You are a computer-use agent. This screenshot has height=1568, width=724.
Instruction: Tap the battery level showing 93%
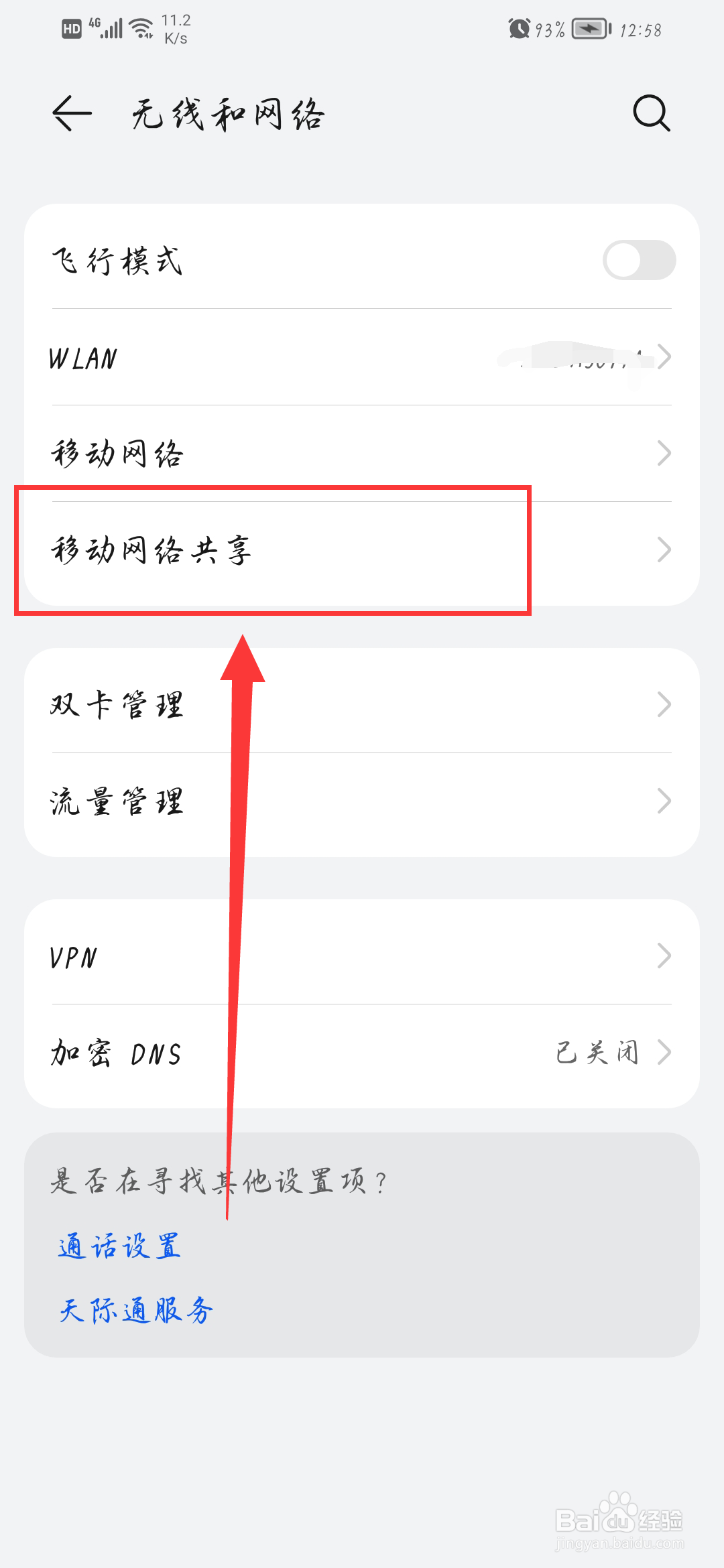pyautogui.click(x=550, y=29)
